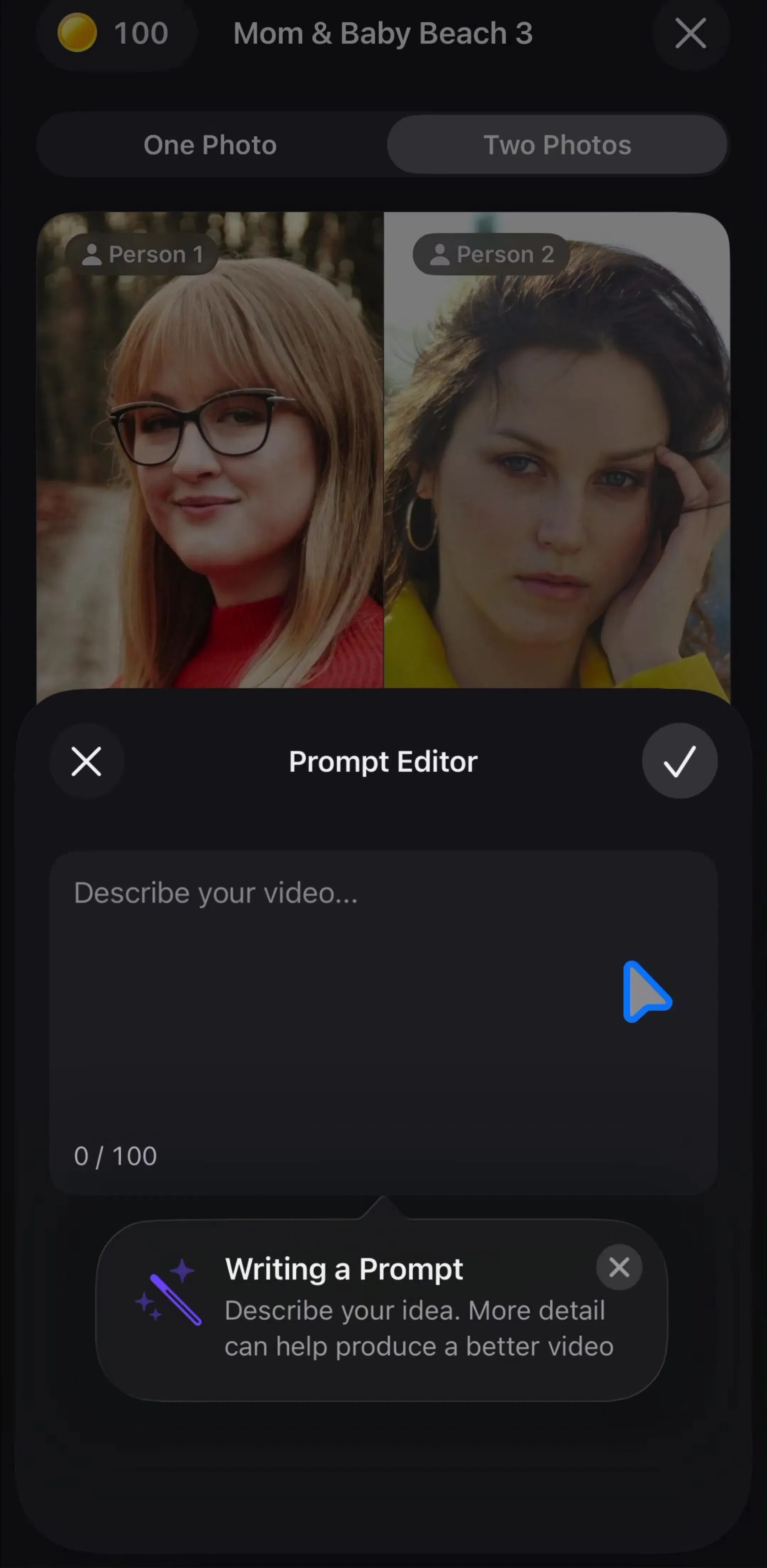The height and width of the screenshot is (1568, 767).
Task: Close the Prompt Editor panel
Action: [x=86, y=761]
